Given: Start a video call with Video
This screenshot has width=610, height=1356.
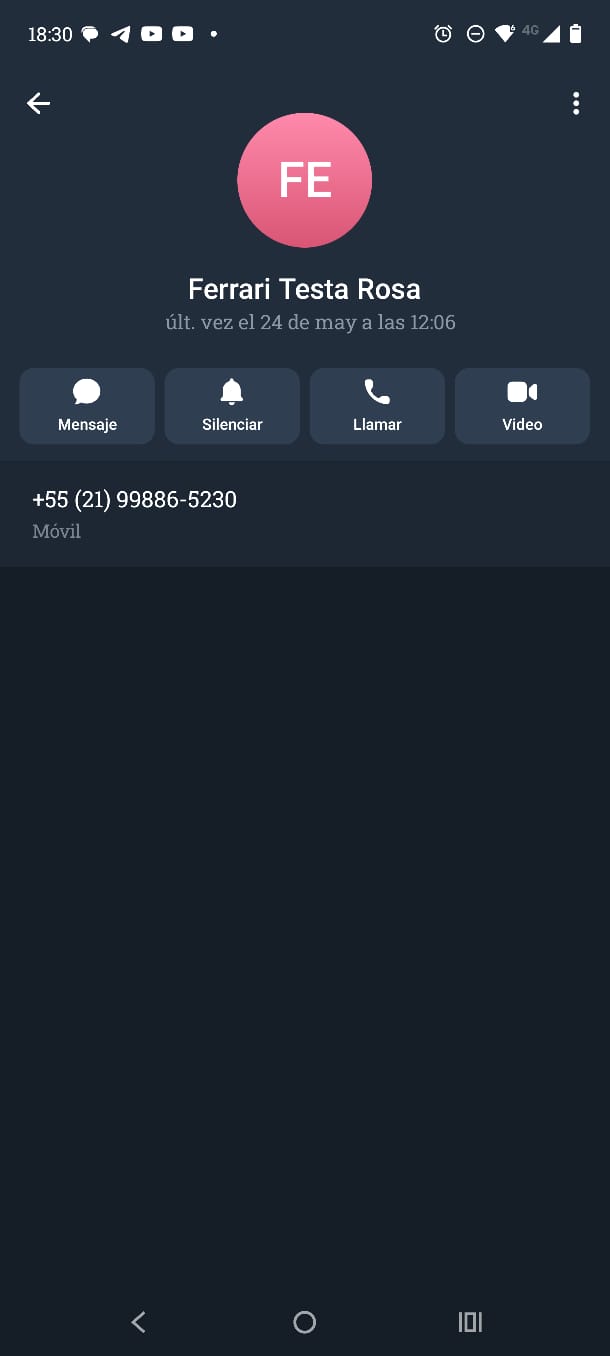Looking at the screenshot, I should coord(522,406).
